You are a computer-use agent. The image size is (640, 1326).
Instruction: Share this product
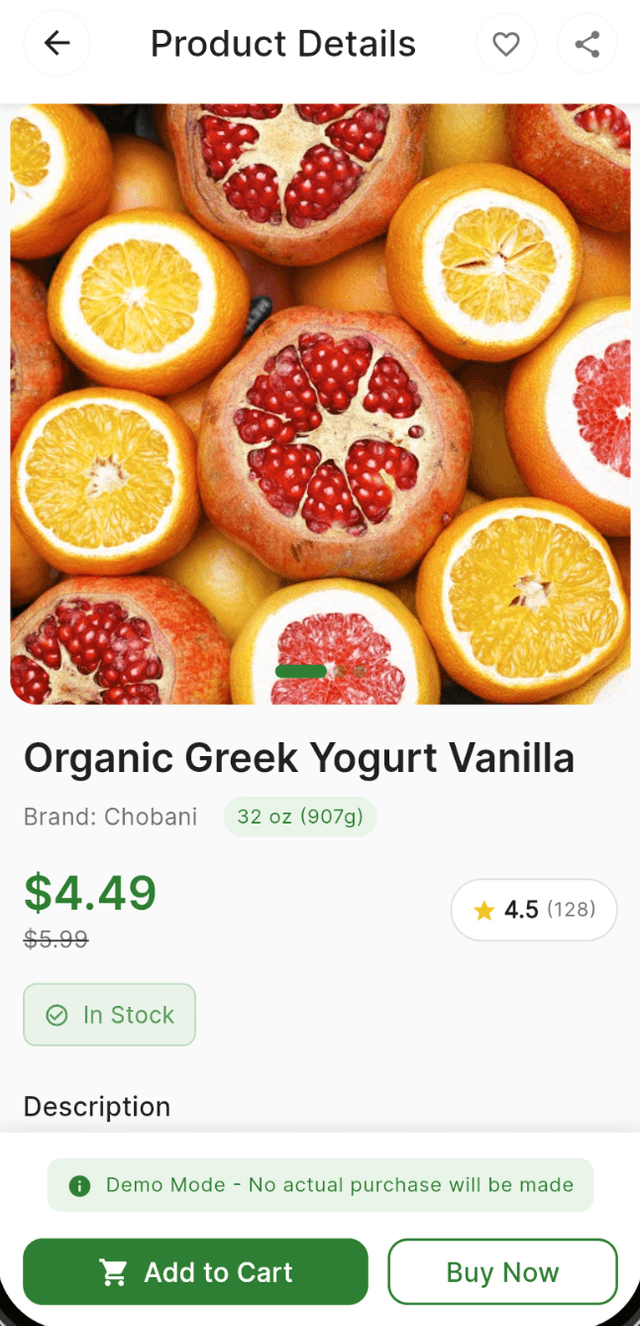587,44
